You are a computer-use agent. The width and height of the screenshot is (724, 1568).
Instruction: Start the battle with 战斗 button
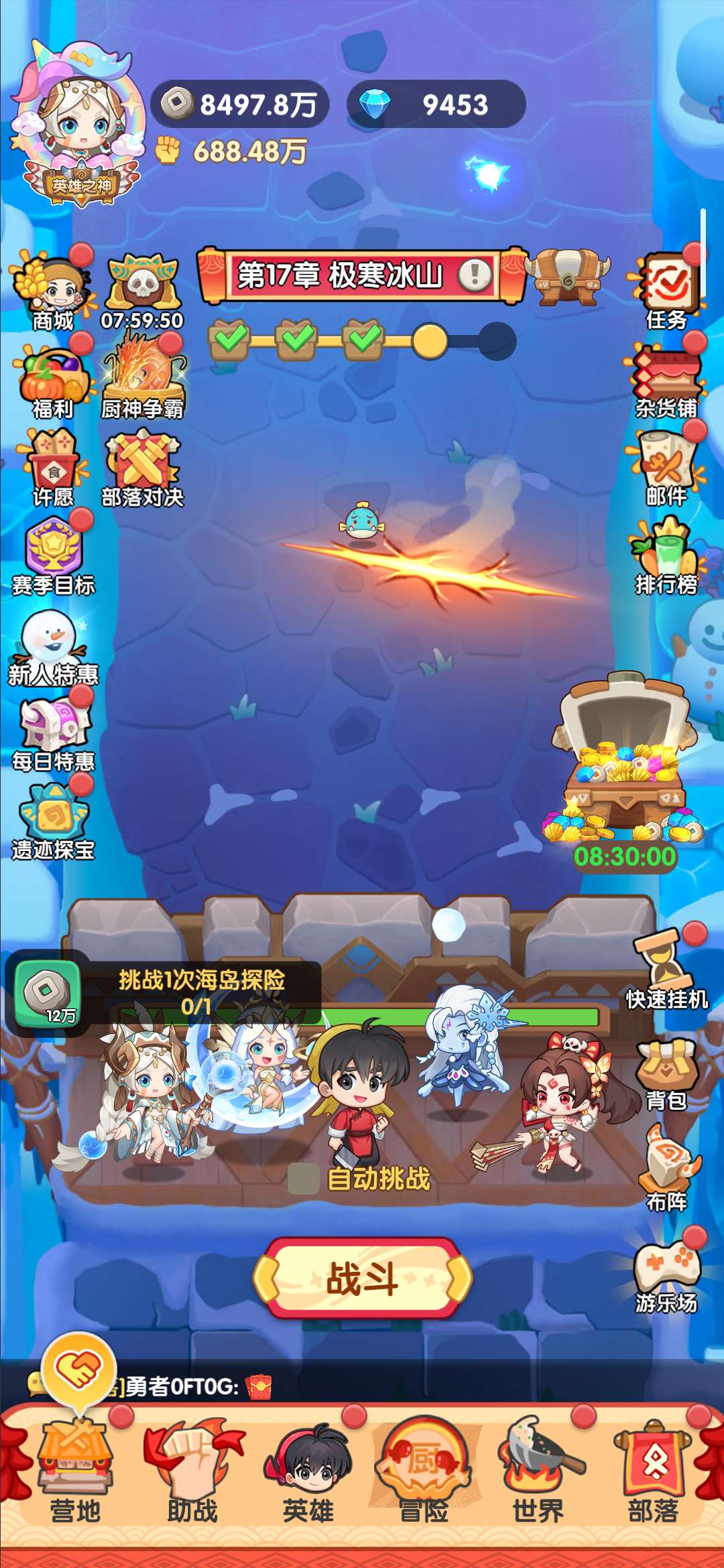(x=362, y=1279)
